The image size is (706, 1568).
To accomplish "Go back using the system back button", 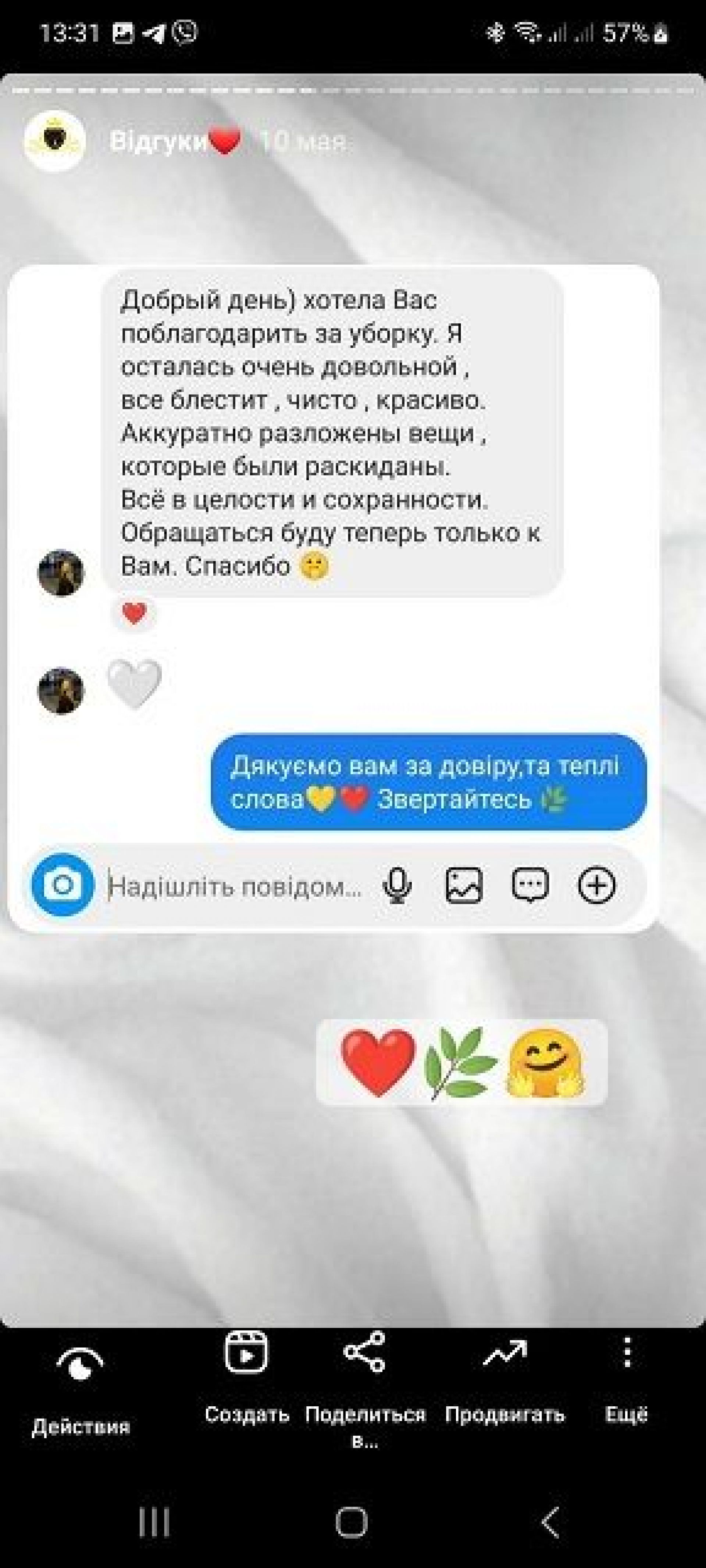I will [550, 1522].
